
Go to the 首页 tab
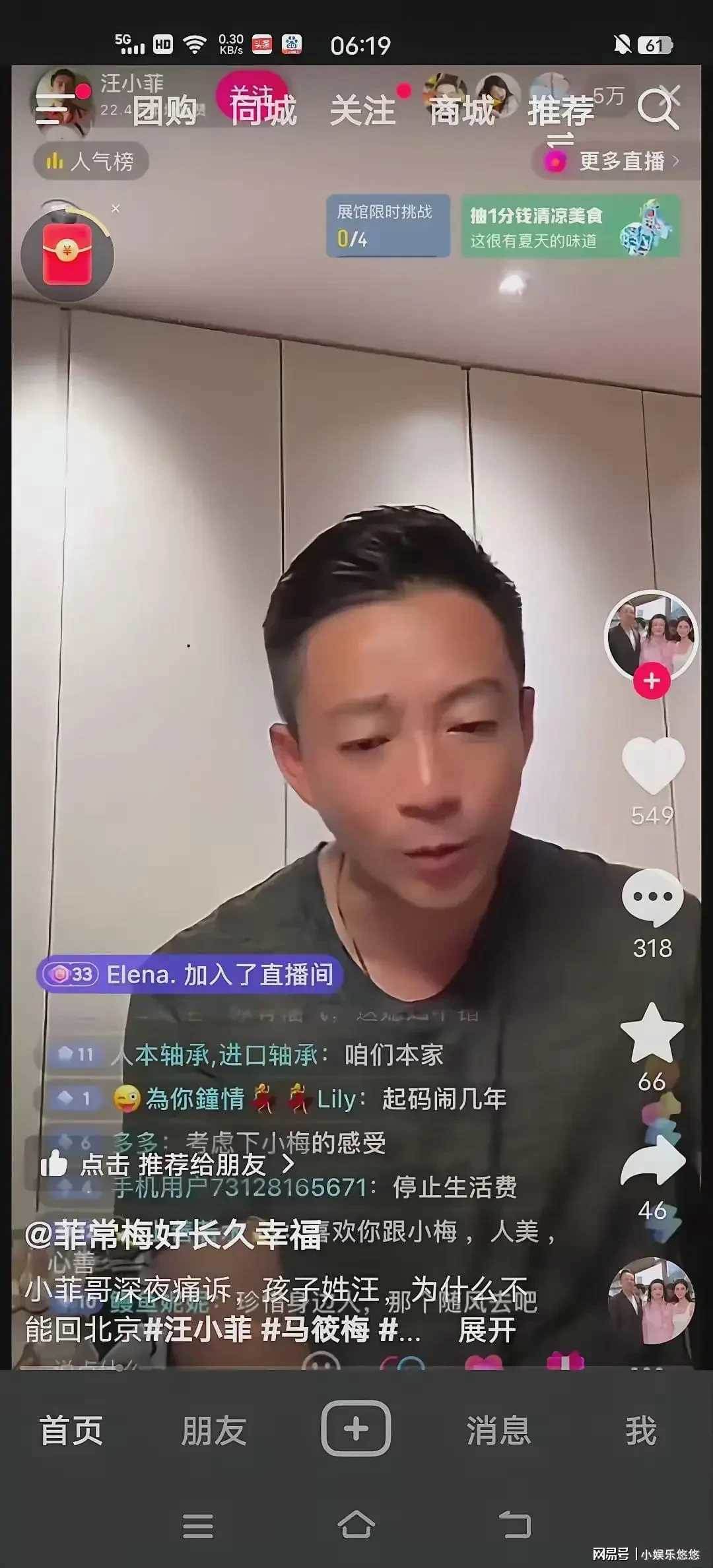coord(71,1430)
